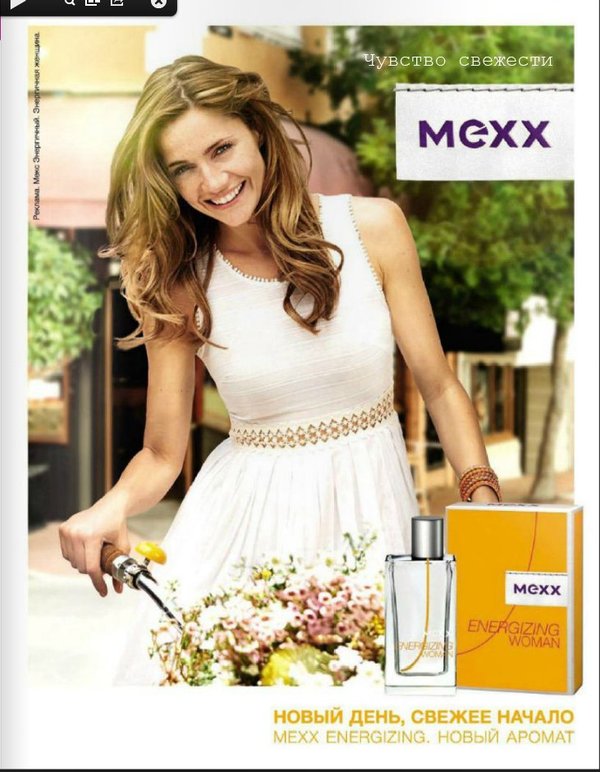This screenshot has width=600, height=772.
Task: Share this page via share icon
Action: [117, 2]
